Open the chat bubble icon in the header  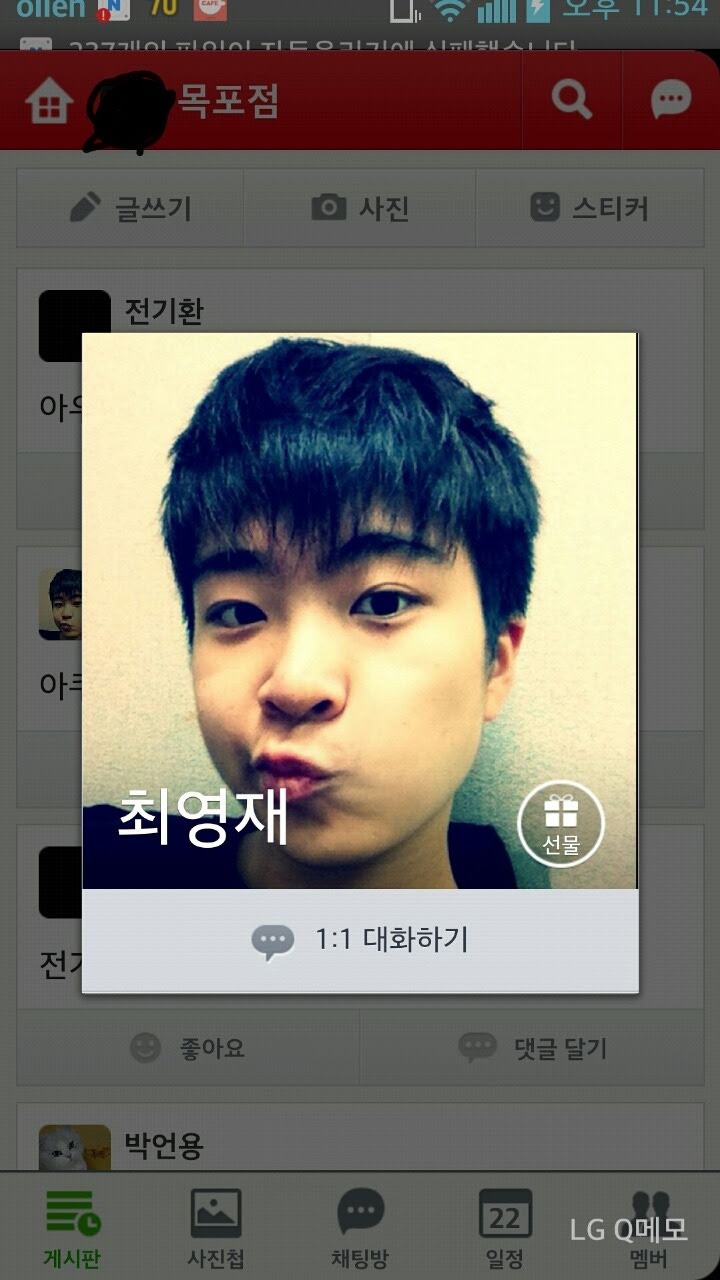click(671, 100)
